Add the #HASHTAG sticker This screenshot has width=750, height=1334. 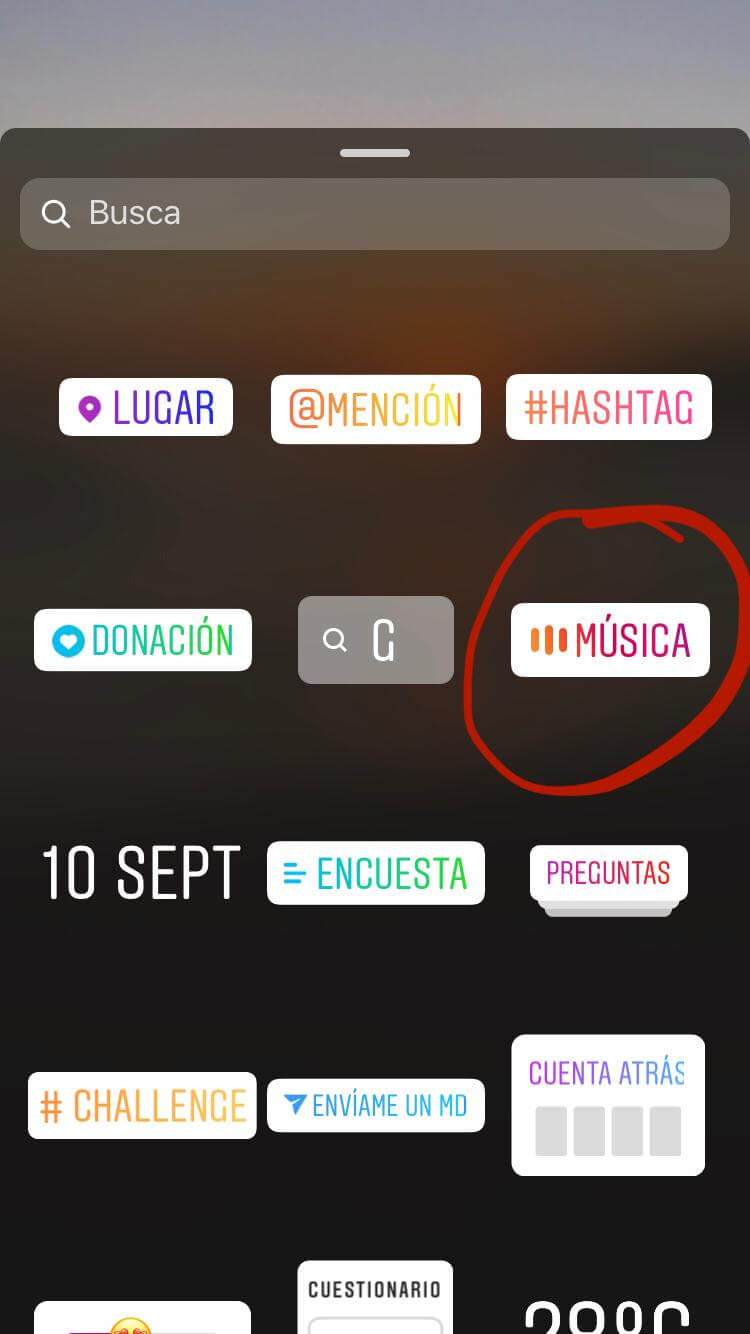point(608,407)
